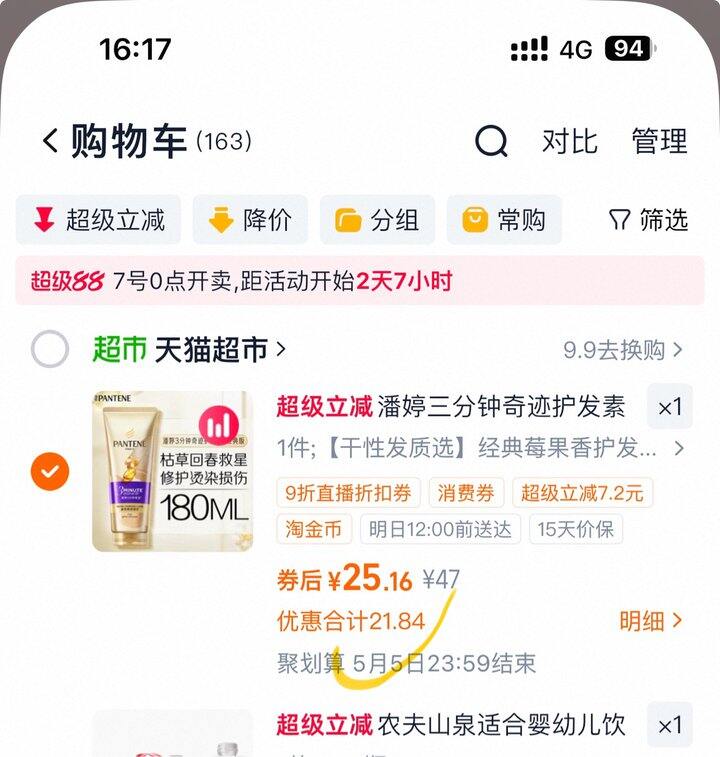
Task: Open the 对比 compare option
Action: click(x=569, y=142)
